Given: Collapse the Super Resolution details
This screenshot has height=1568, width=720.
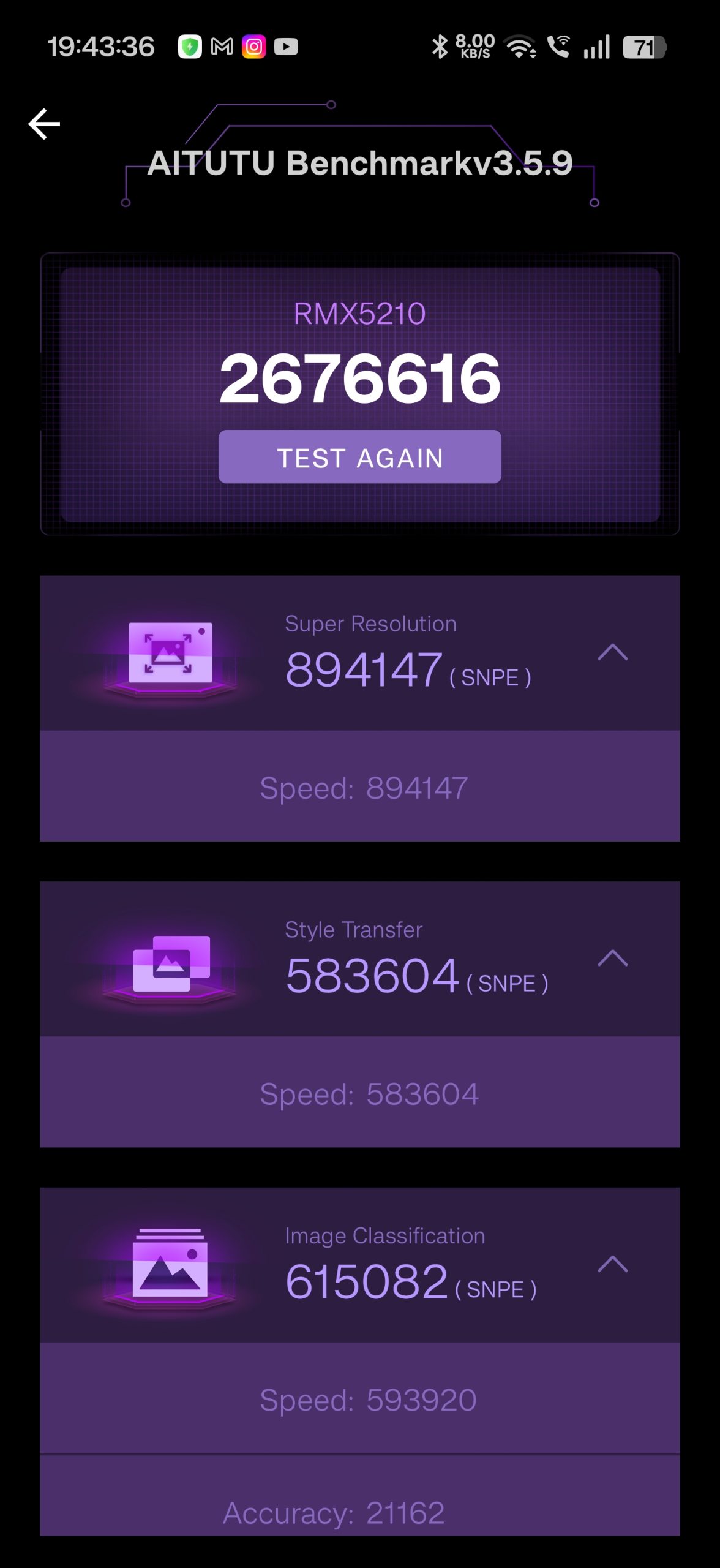Looking at the screenshot, I should click(612, 652).
